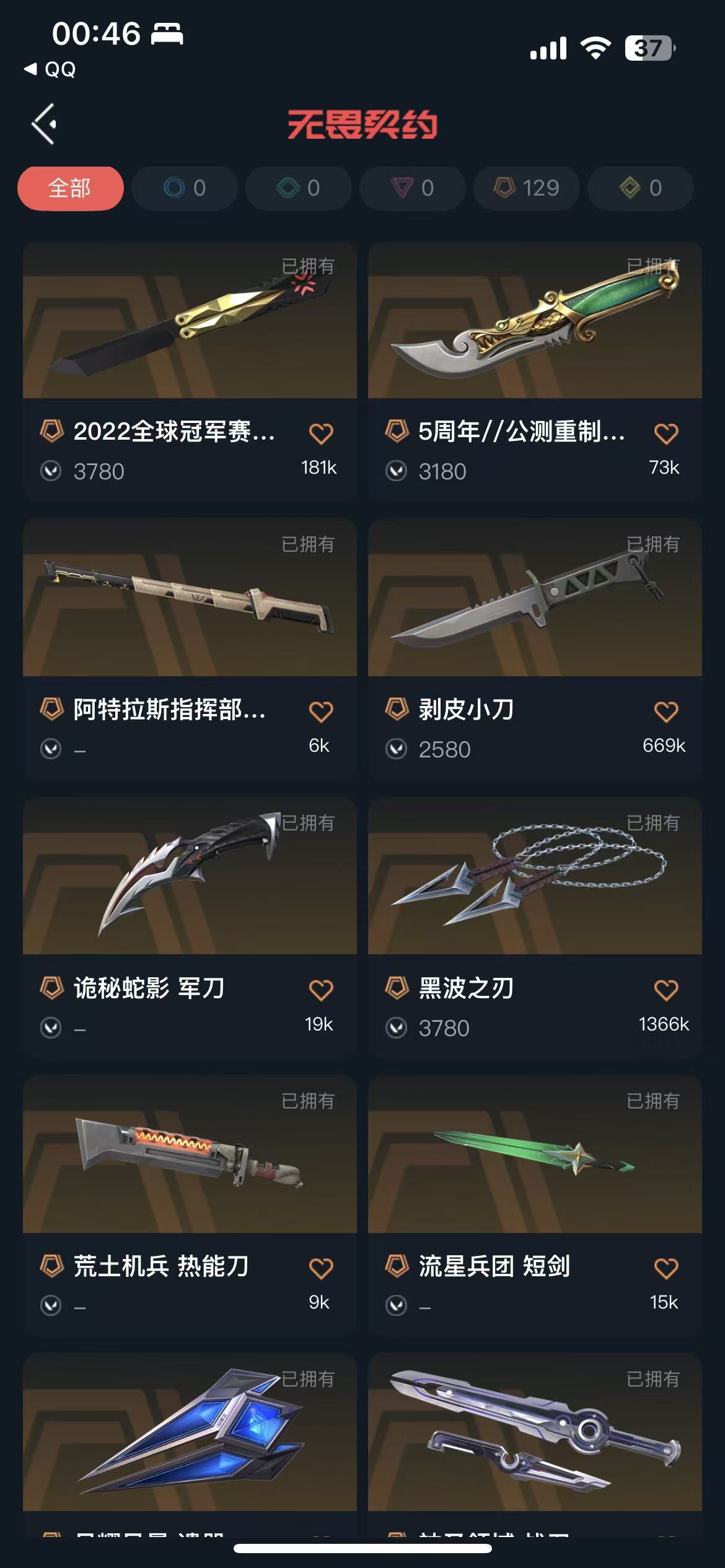The width and height of the screenshot is (725, 1568).
Task: Select the 全部 filter chip
Action: click(x=71, y=188)
